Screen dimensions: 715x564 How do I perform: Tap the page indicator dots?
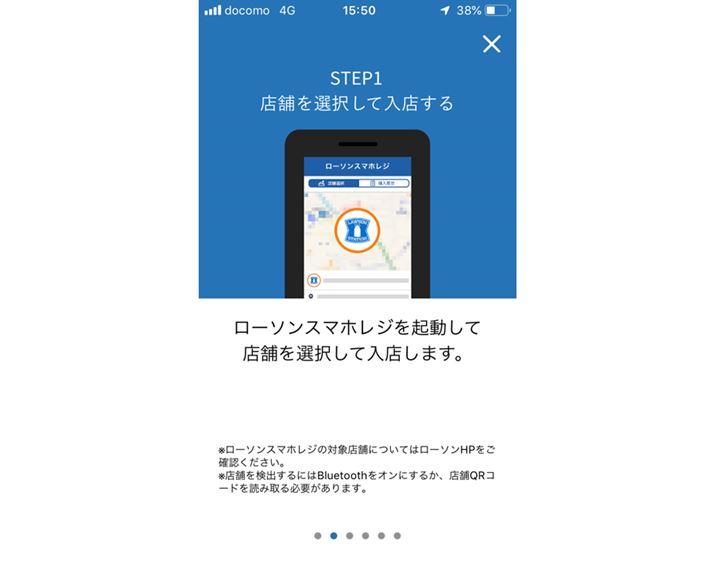pos(357,536)
